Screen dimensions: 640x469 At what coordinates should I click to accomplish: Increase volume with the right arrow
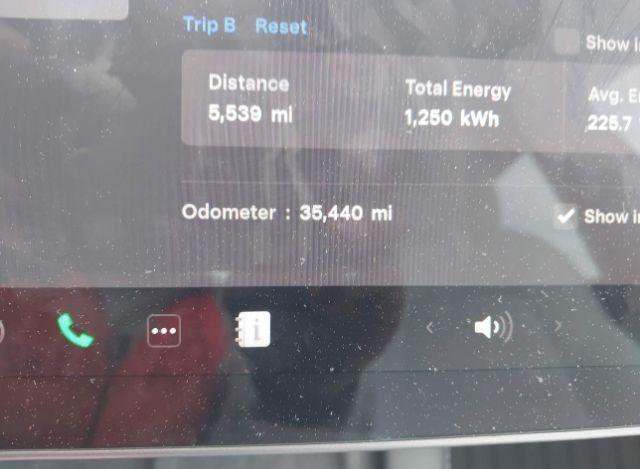click(558, 326)
